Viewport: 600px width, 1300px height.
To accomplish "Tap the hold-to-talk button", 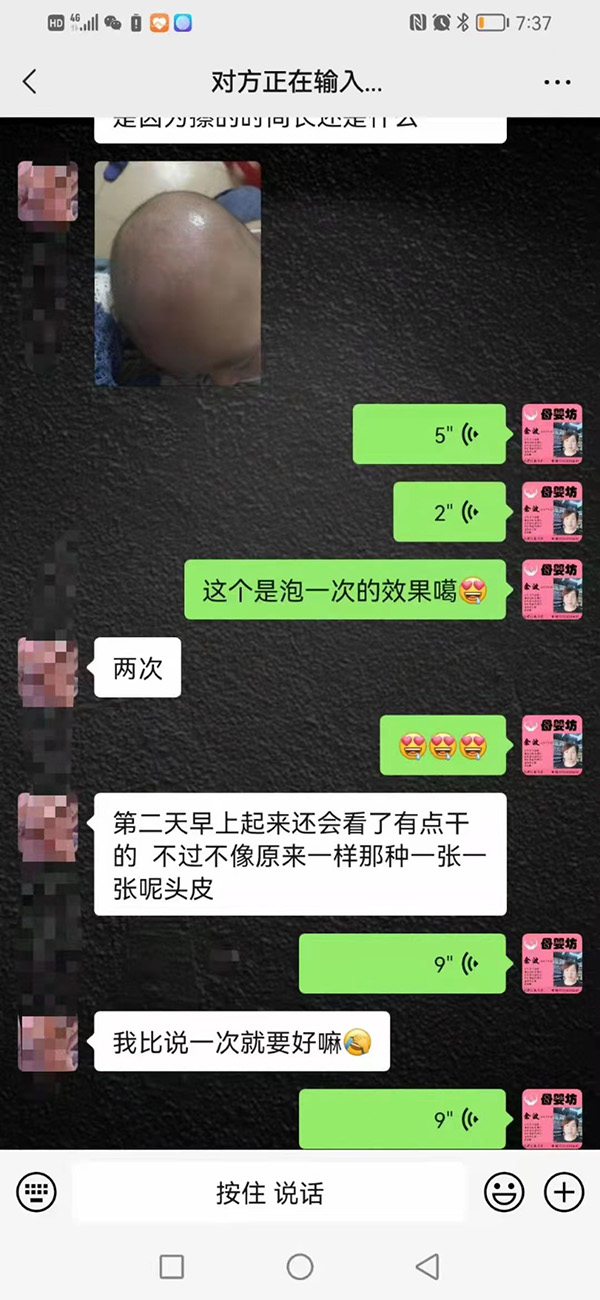I will (x=270, y=1192).
